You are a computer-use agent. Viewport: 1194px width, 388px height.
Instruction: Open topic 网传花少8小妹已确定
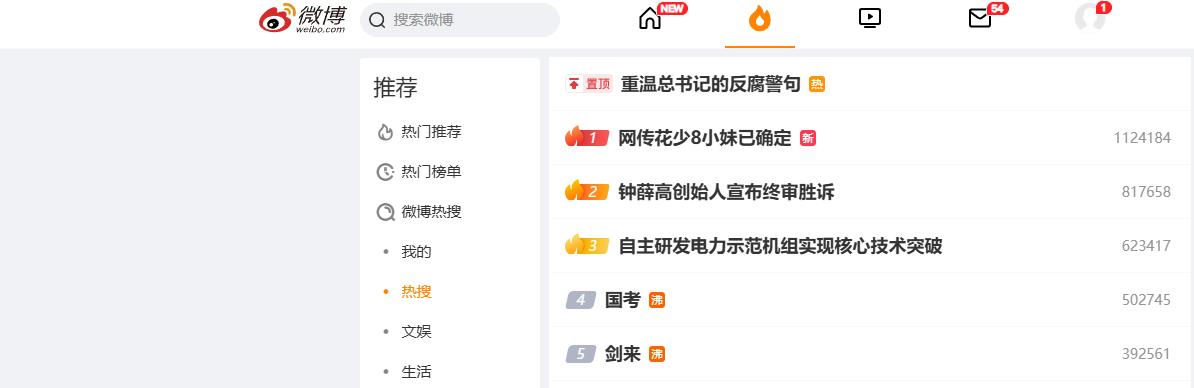[704, 138]
